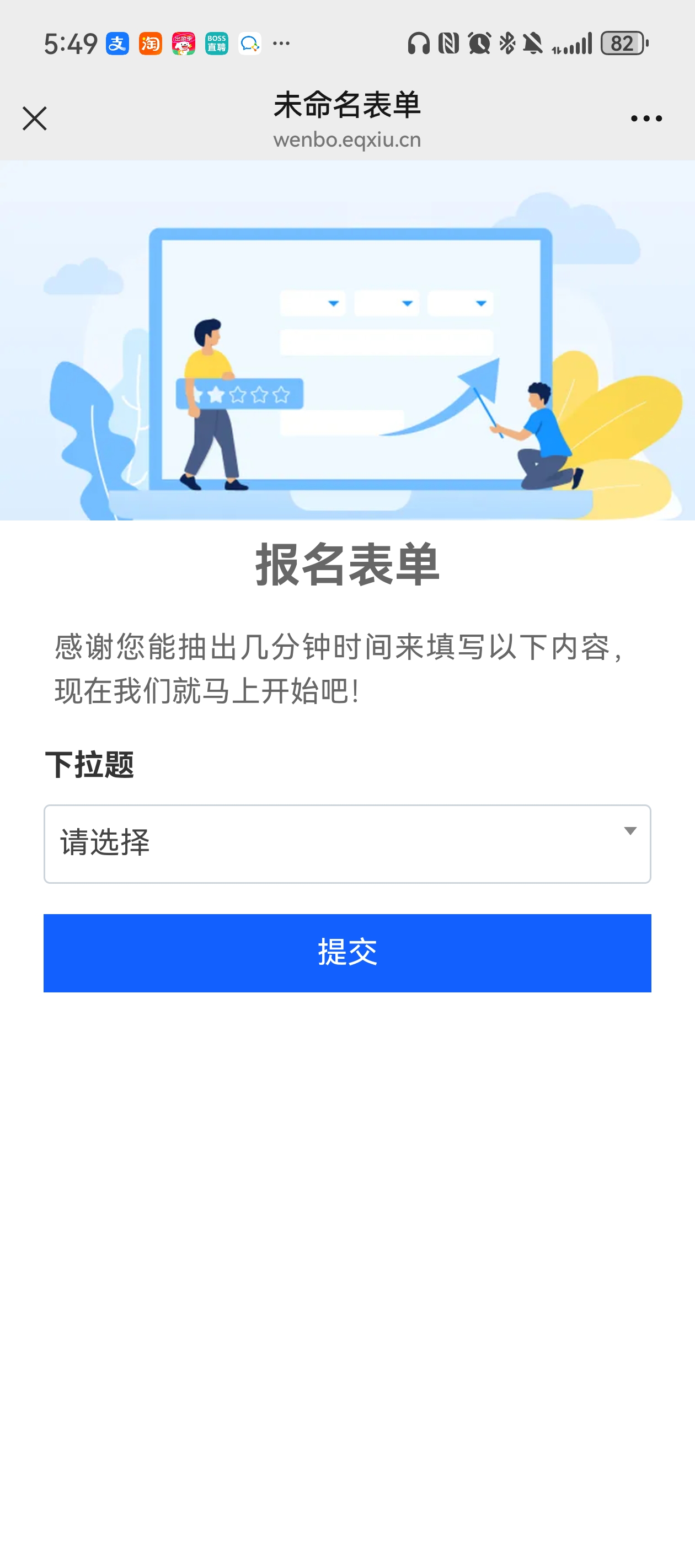Expand the 请选择 dropdown
This screenshot has height=1568, width=695.
pos(347,844)
